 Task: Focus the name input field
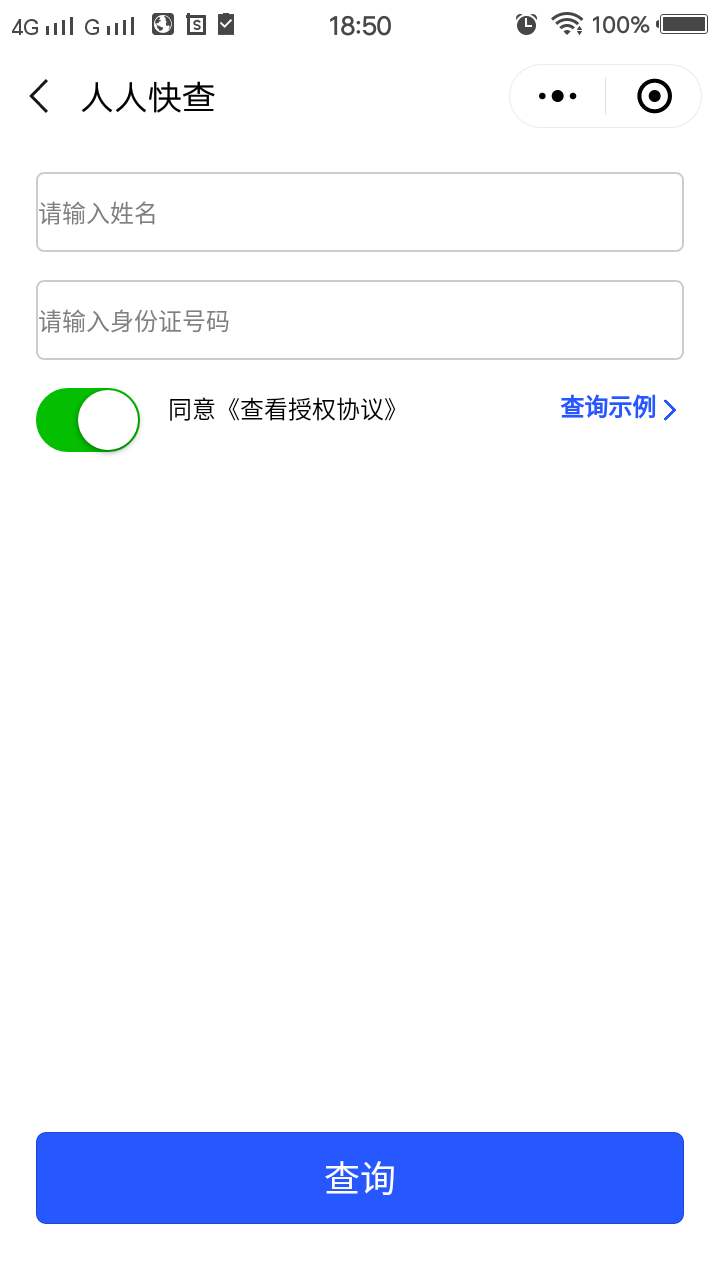click(360, 212)
